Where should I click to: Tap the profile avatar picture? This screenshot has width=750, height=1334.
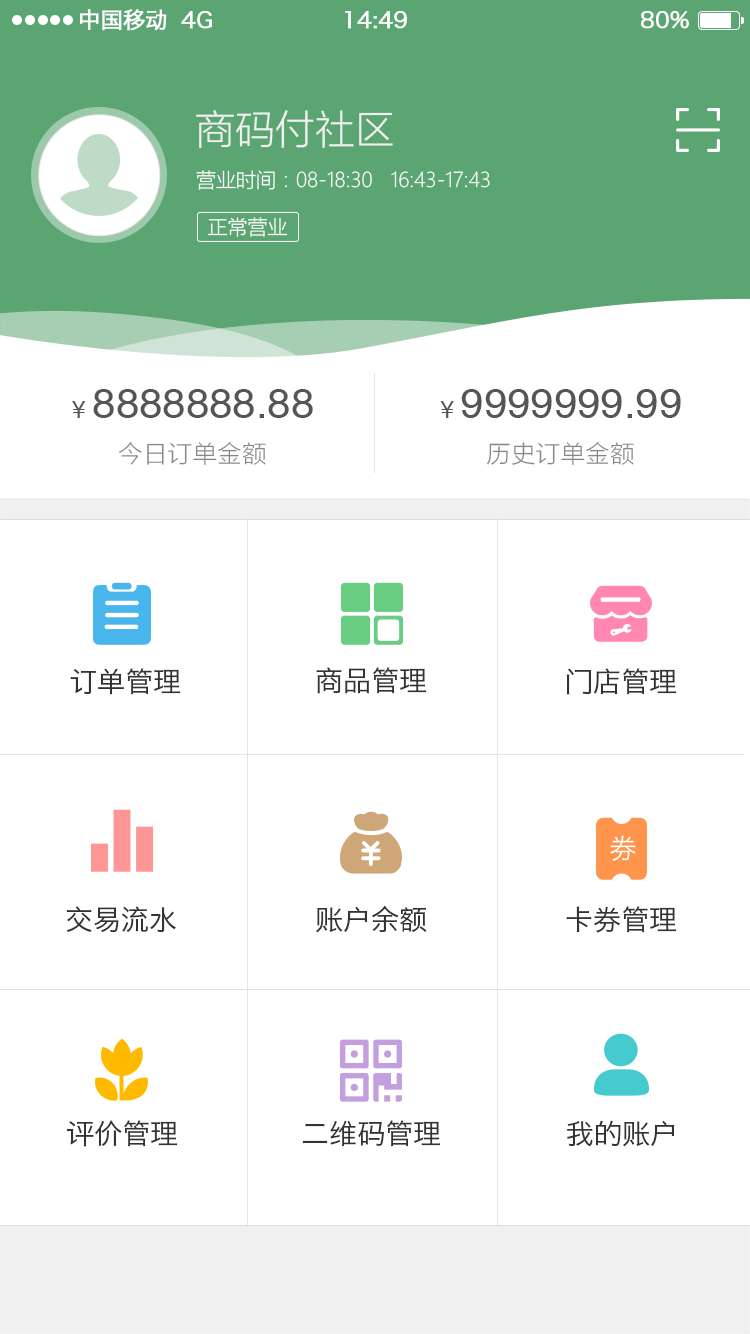(x=99, y=175)
